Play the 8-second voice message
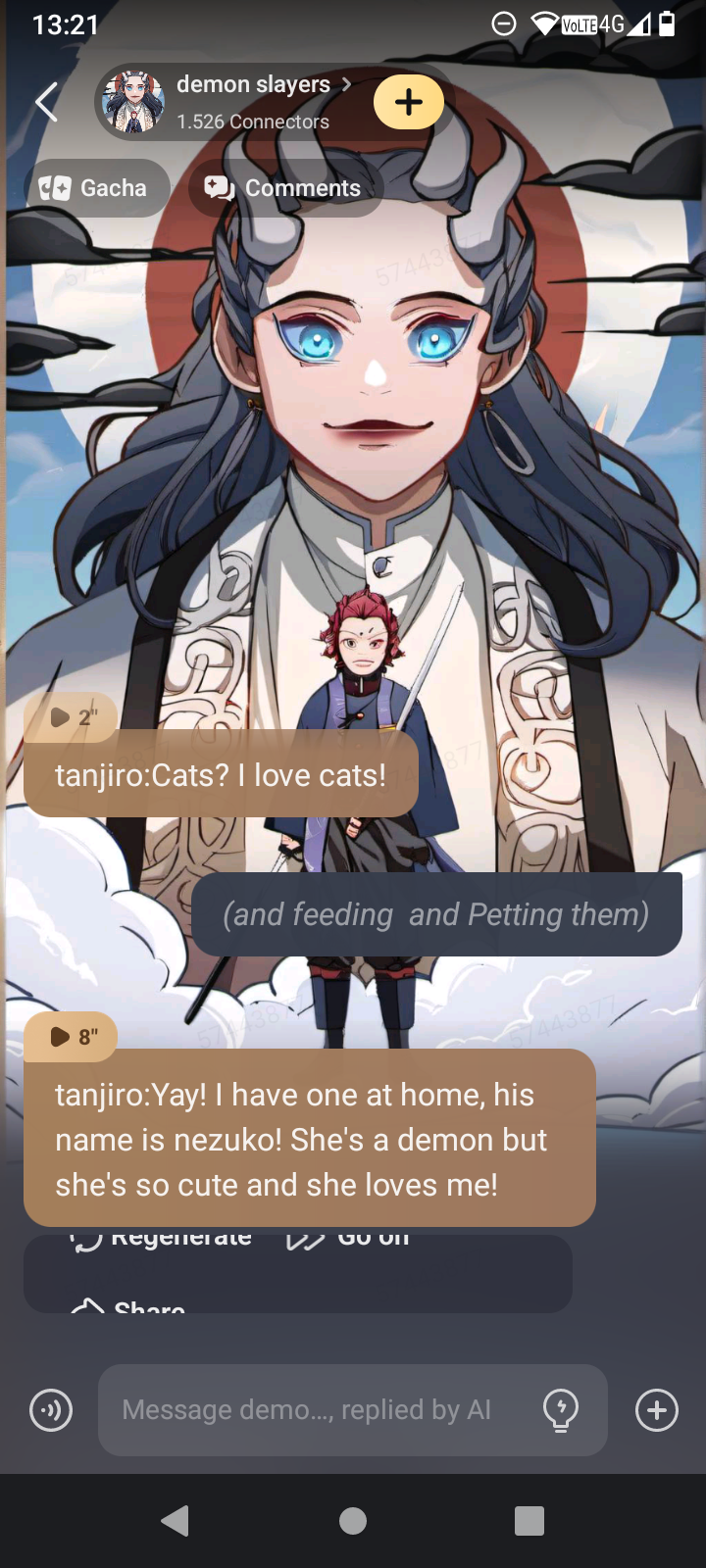Image resolution: width=706 pixels, height=1568 pixels. pos(71,1036)
